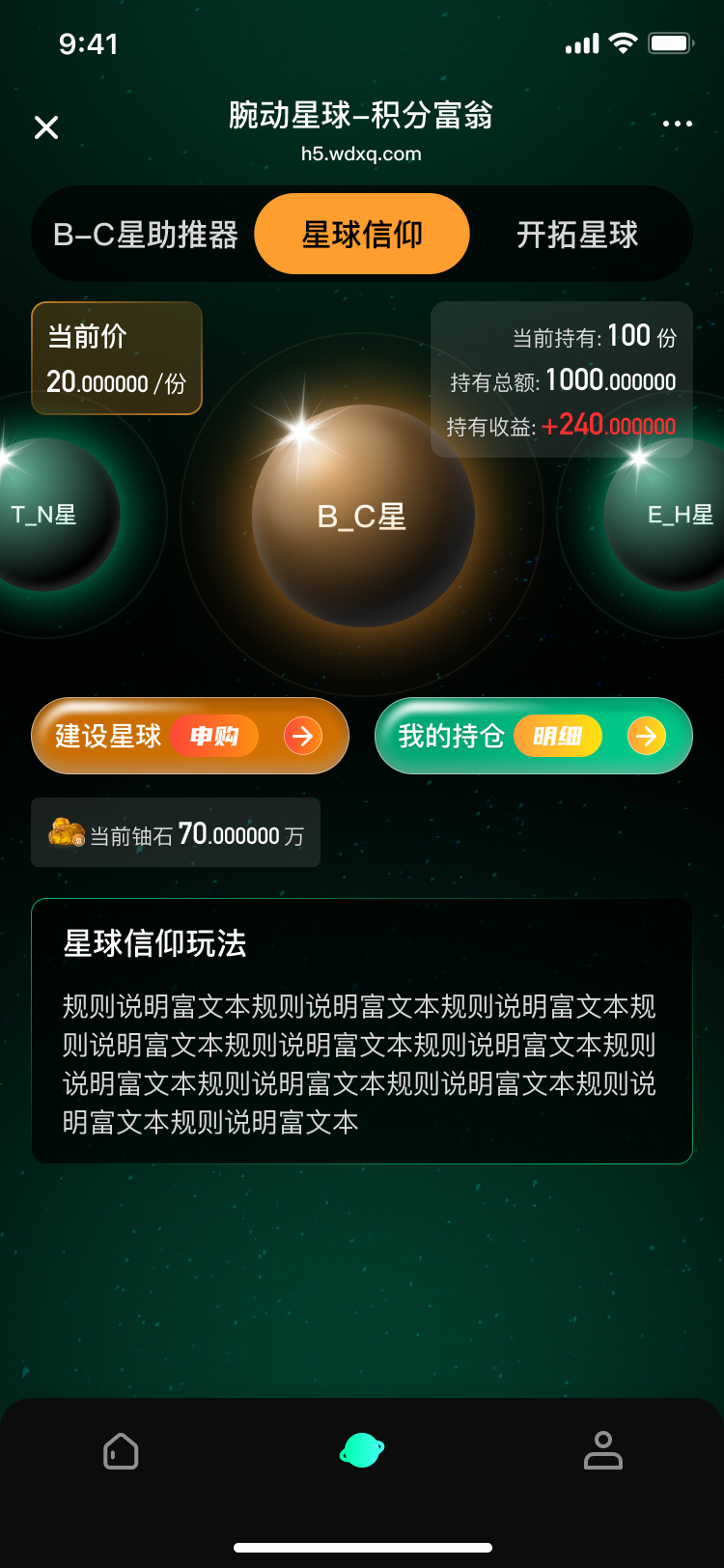Switch to the B-C星助推器 tab
Screen dimensions: 724x1568
146,235
